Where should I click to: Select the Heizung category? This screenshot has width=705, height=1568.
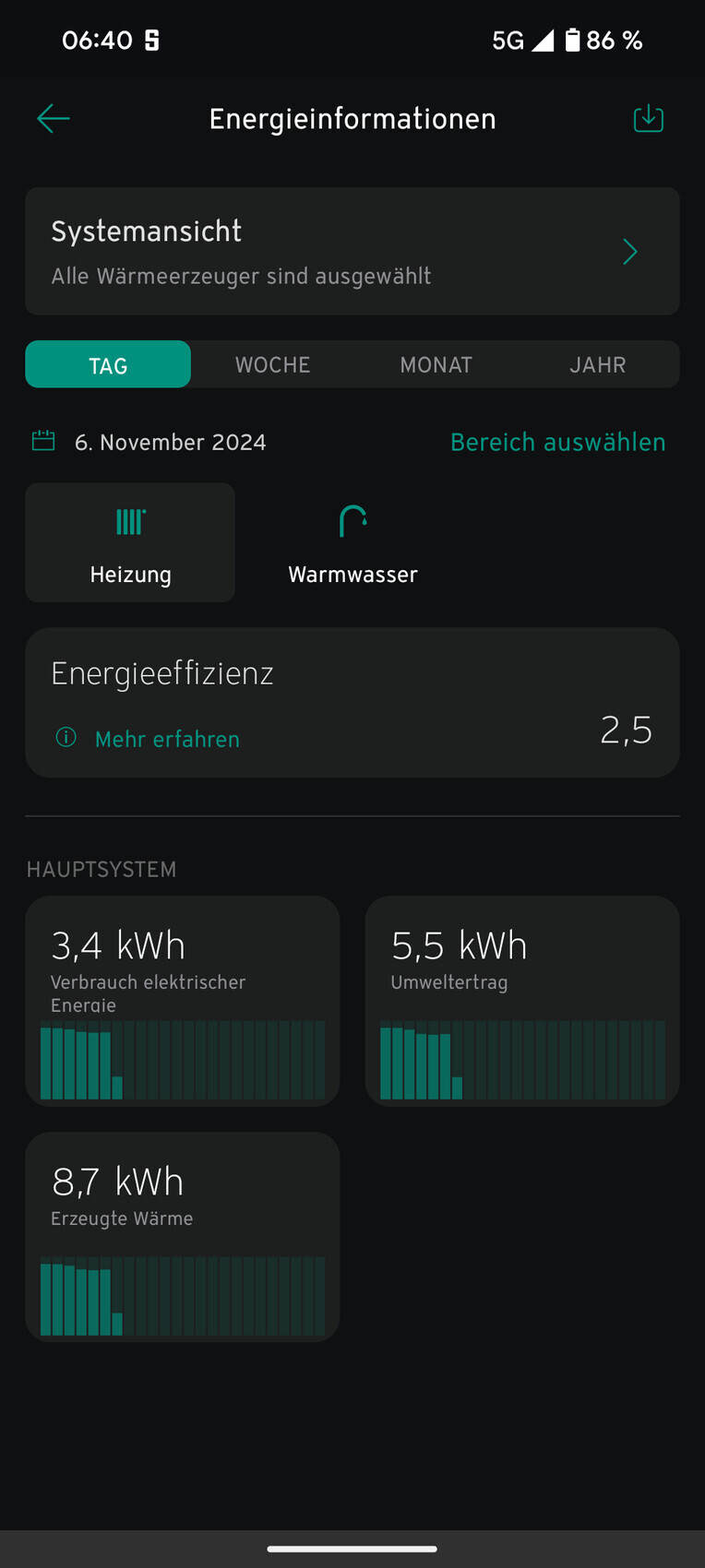pos(130,542)
